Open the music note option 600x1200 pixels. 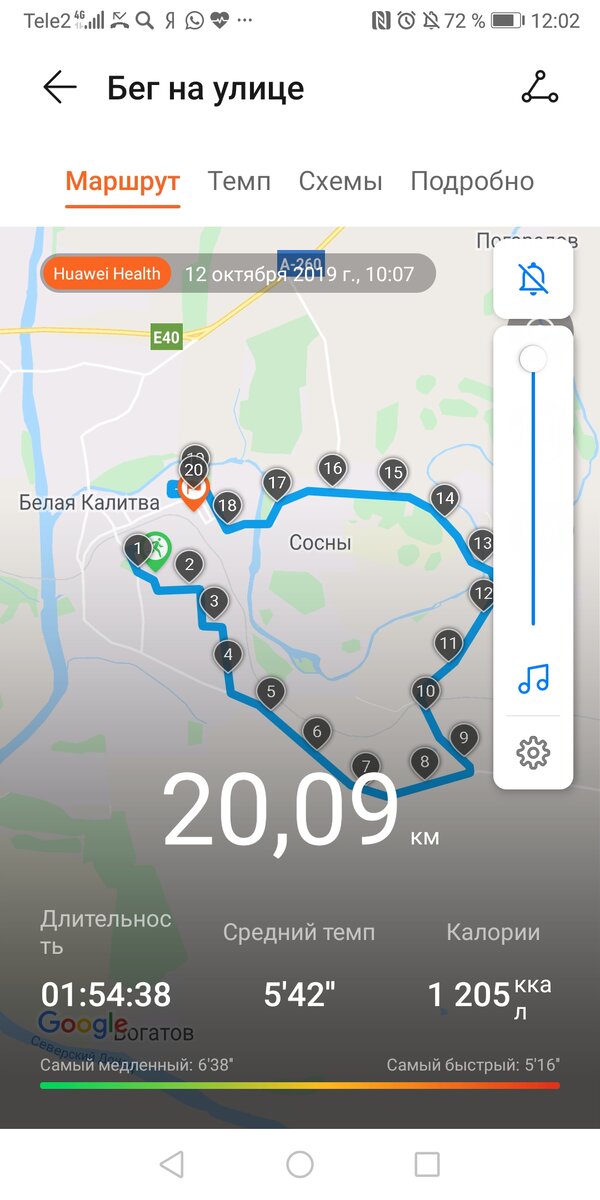(533, 679)
